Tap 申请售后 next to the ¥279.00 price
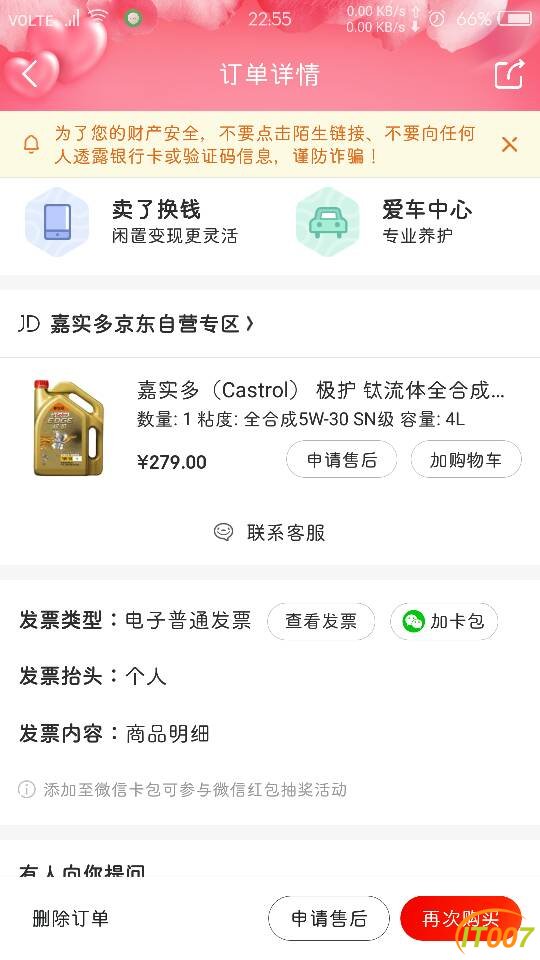The width and height of the screenshot is (540, 960). [x=342, y=459]
